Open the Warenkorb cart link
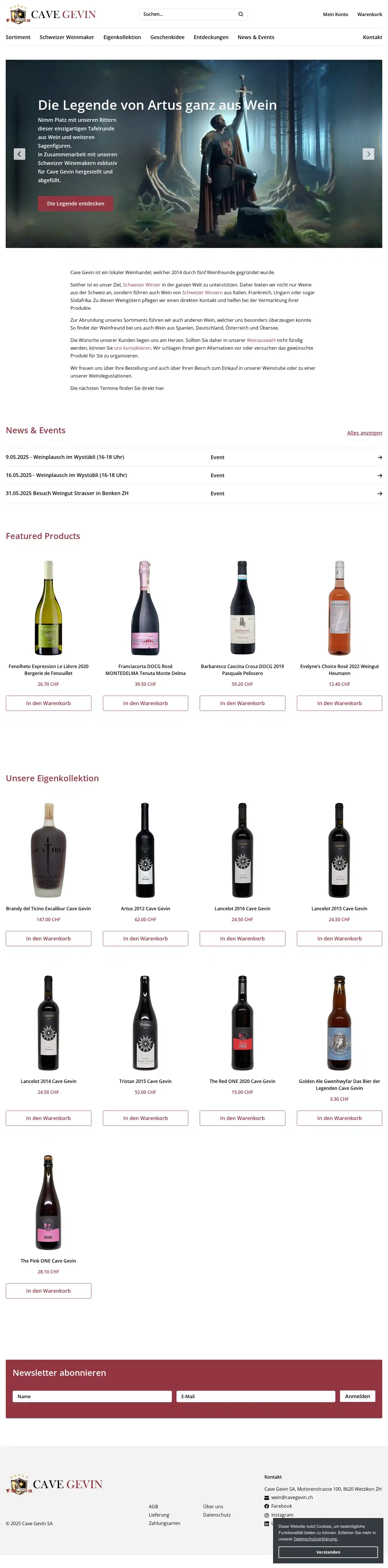The width and height of the screenshot is (388, 1568). coord(369,15)
